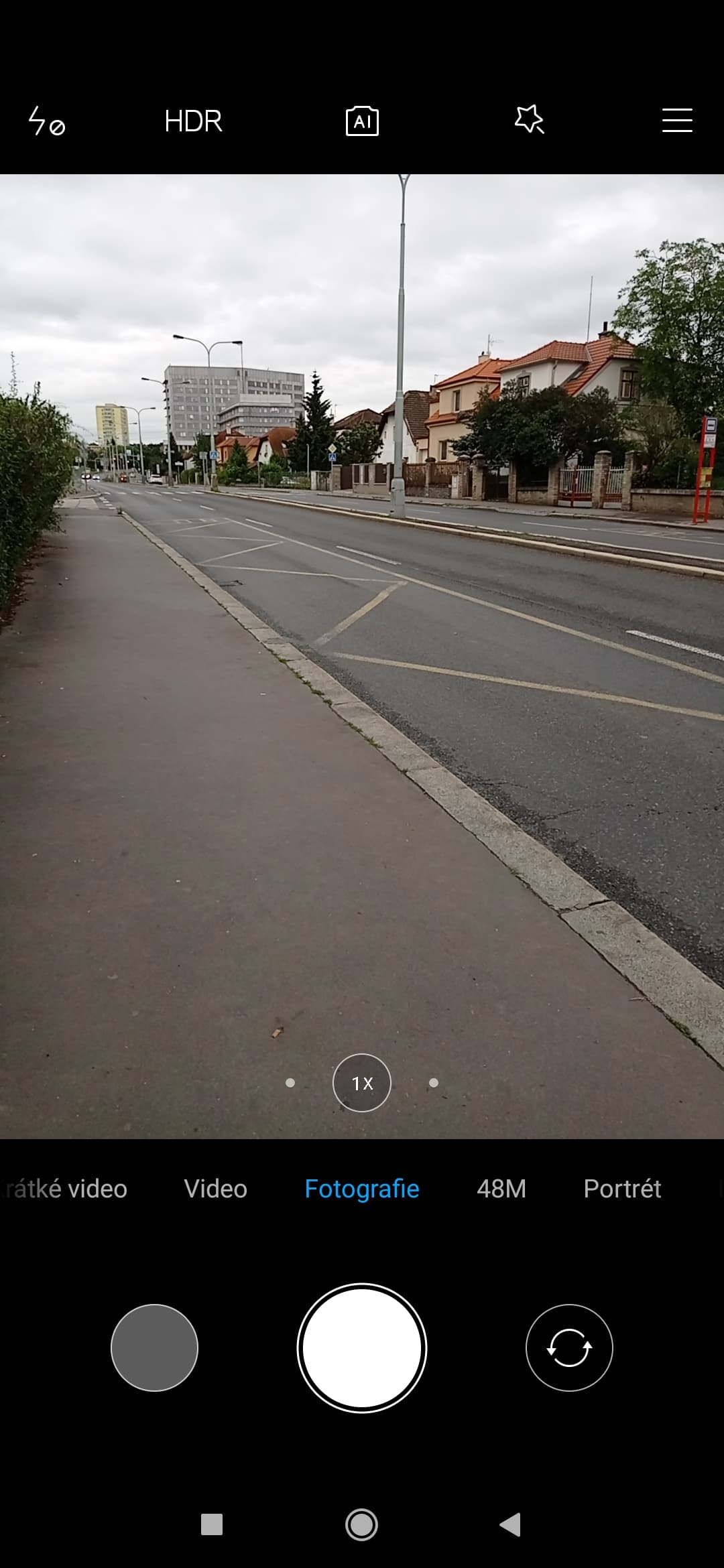Screen dimensions: 724x1568
Task: Open recent apps with the square button
Action: tap(212, 1525)
